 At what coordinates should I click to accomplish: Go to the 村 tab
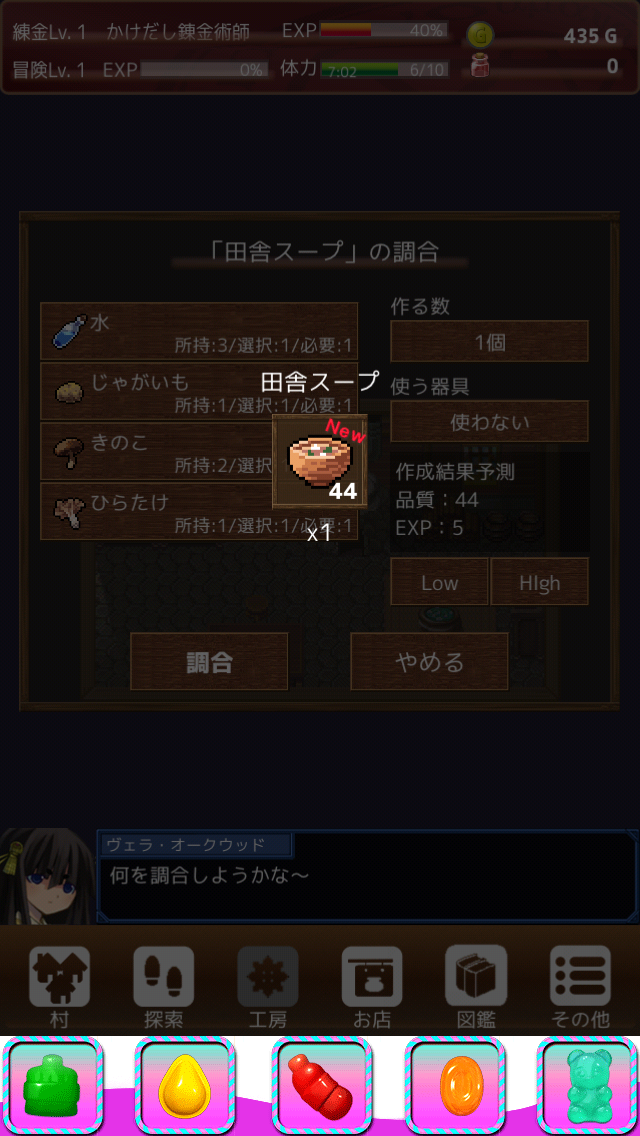[x=59, y=983]
